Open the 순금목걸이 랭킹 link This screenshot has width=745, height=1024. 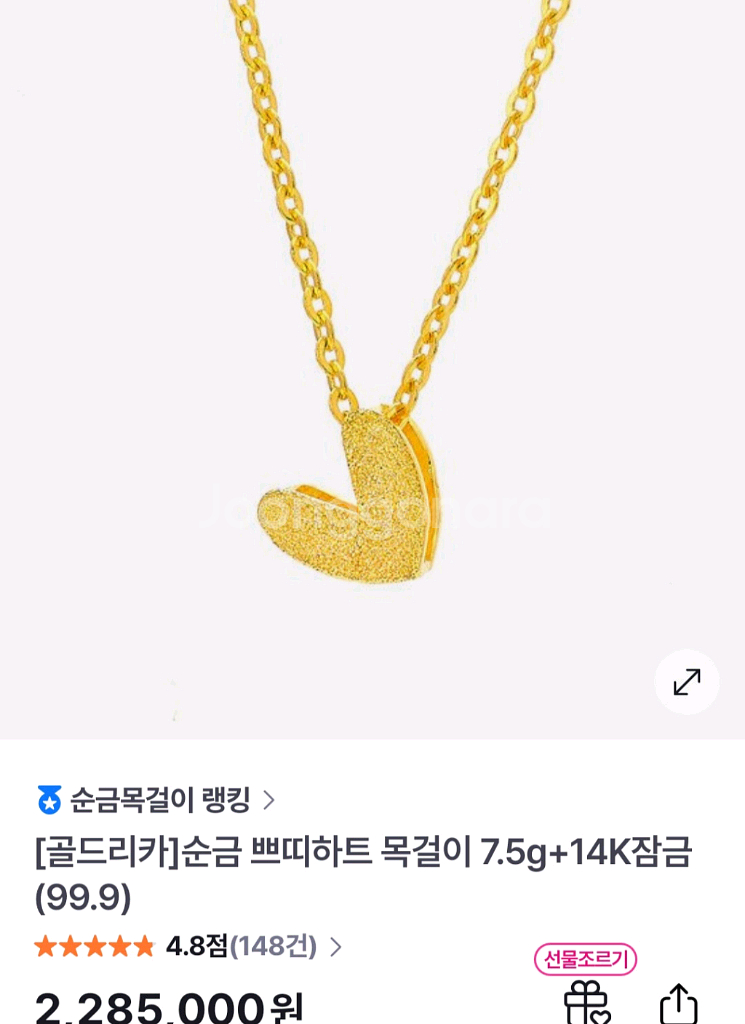point(158,800)
